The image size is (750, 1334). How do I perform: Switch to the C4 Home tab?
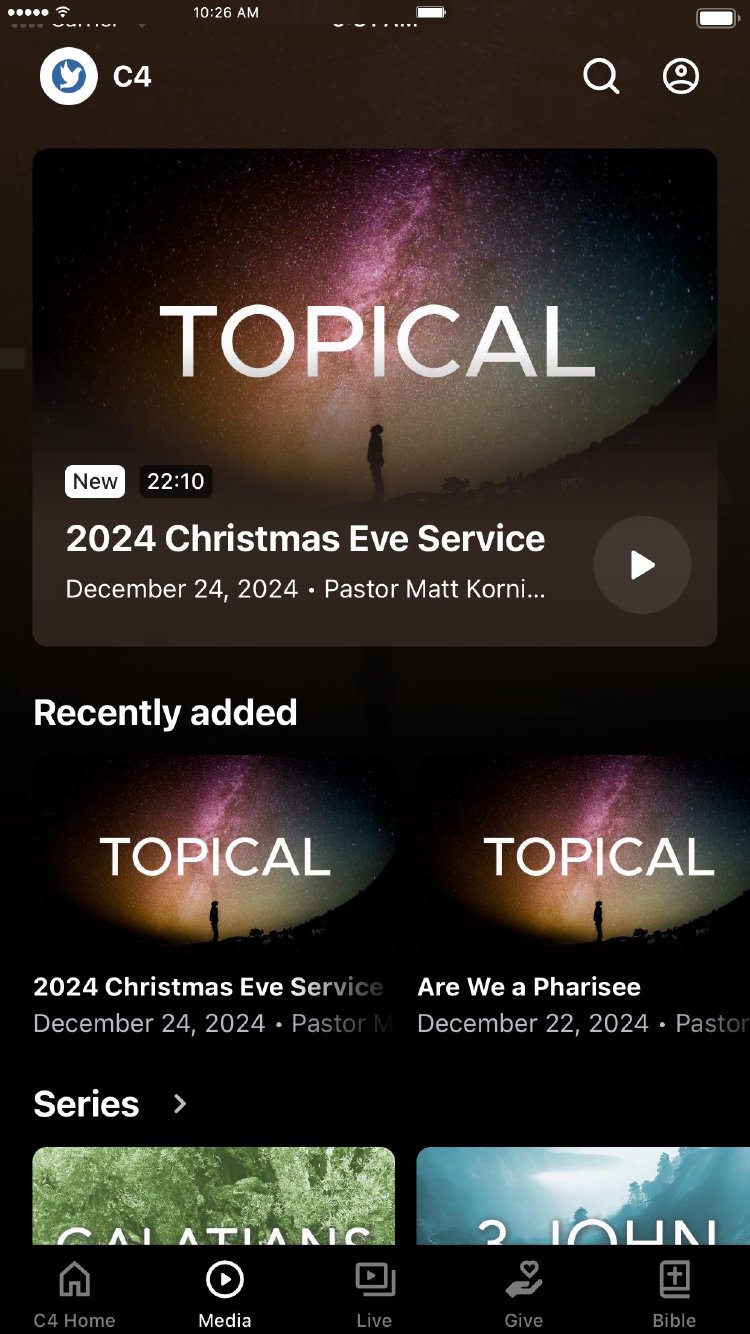click(x=75, y=1294)
